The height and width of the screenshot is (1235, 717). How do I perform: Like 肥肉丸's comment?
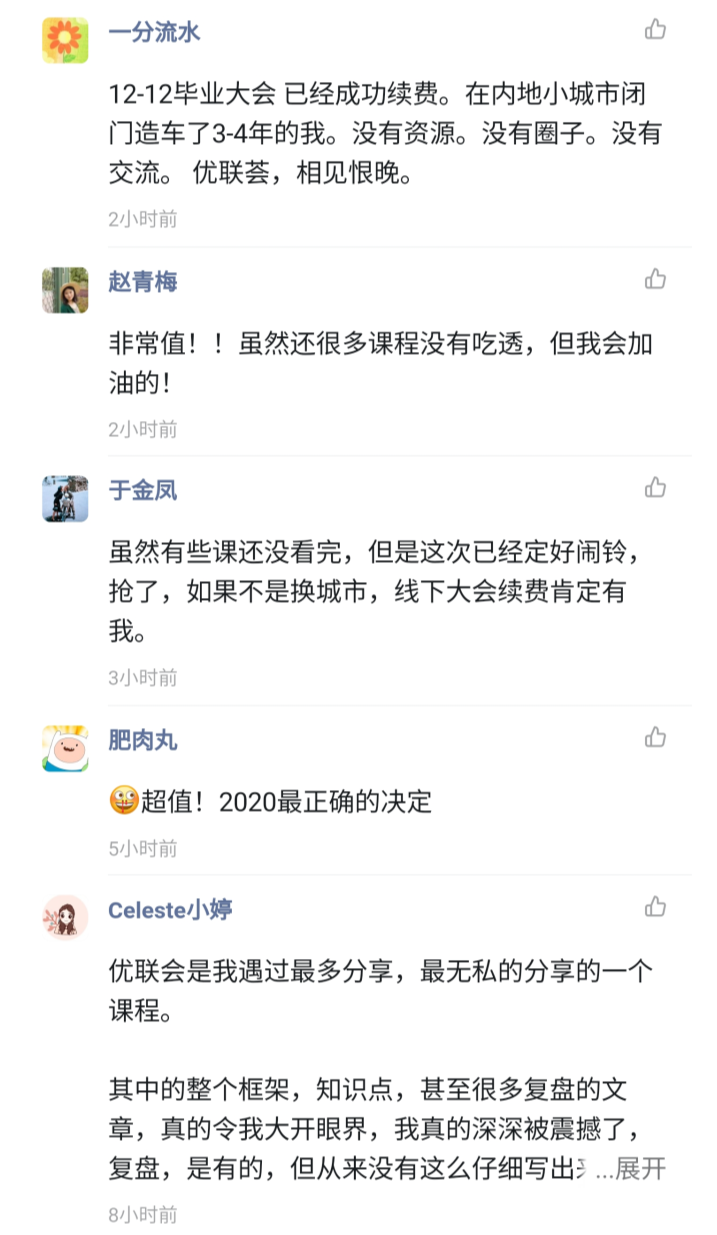click(x=655, y=737)
